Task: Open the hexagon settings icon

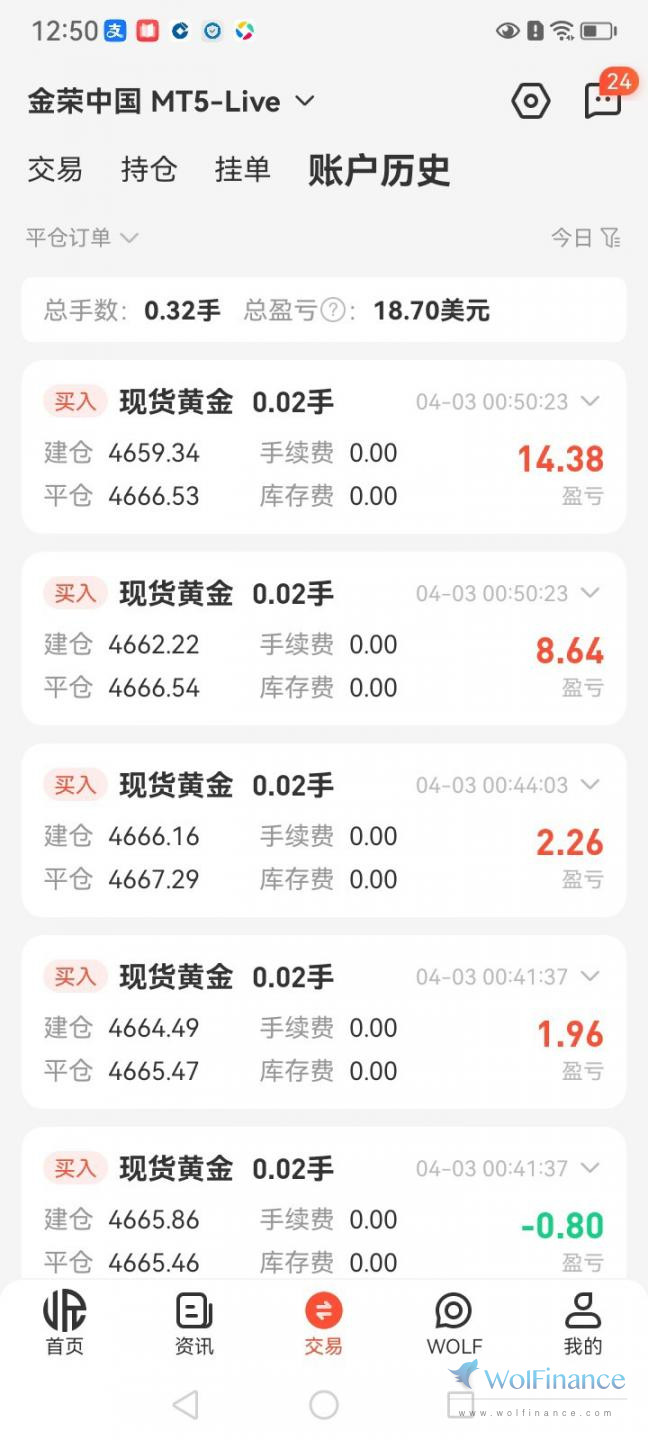Action: (x=531, y=101)
